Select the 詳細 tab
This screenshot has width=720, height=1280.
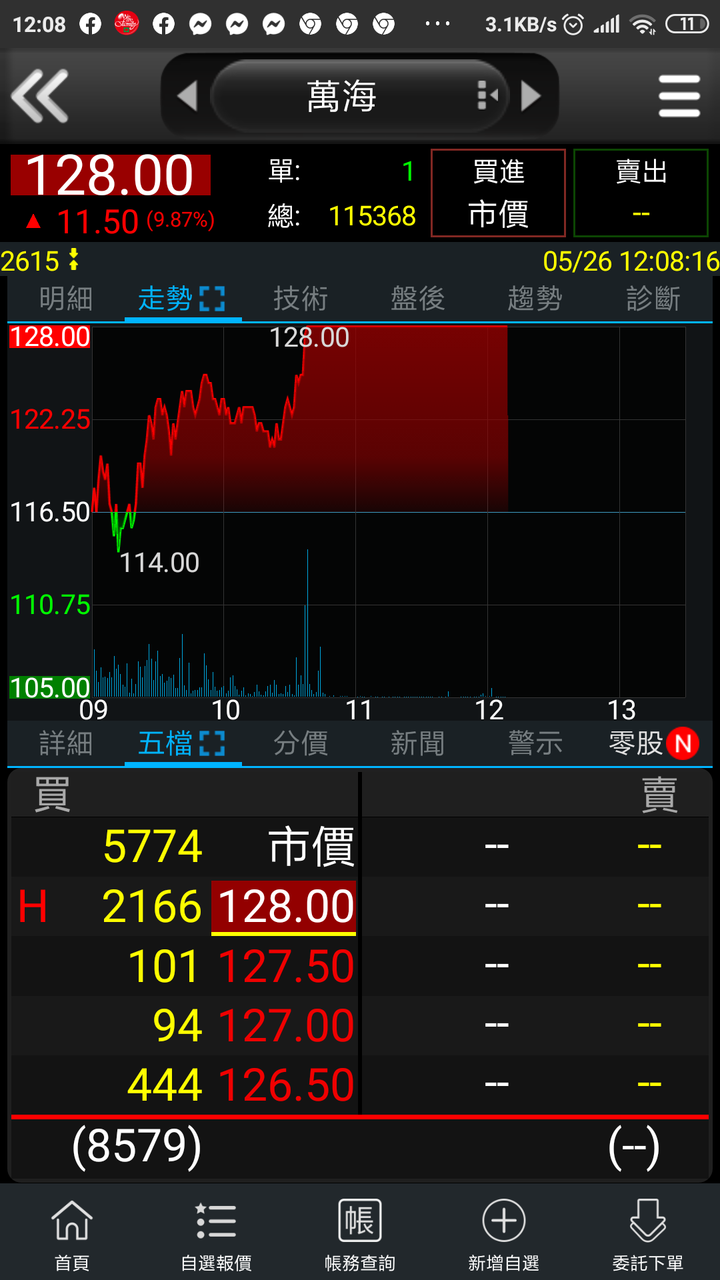point(66,743)
